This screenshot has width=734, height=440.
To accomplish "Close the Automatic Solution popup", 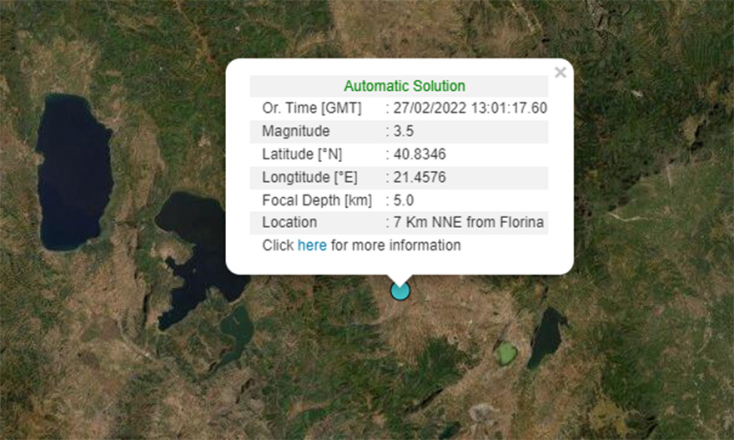I will click(x=560, y=72).
